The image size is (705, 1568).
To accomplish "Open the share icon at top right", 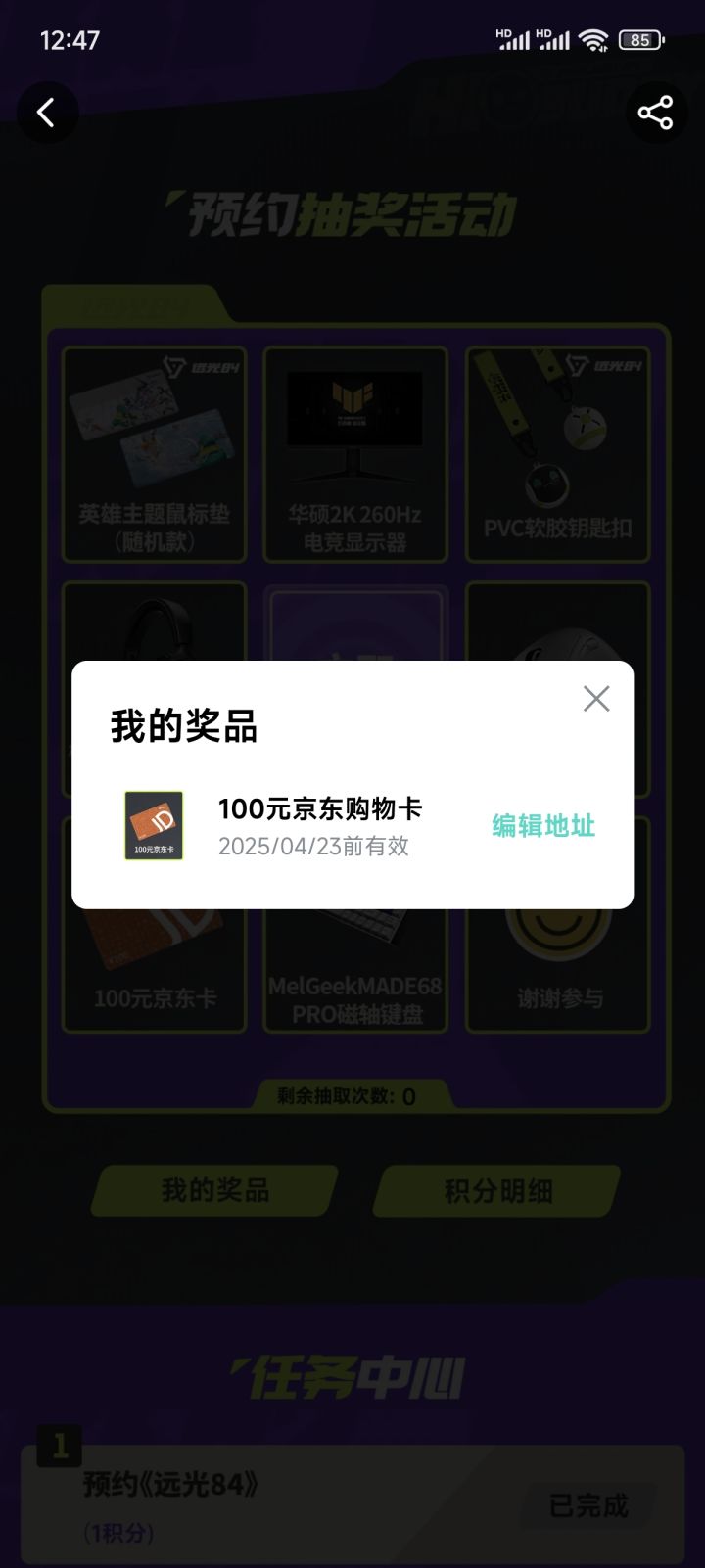I will (656, 113).
